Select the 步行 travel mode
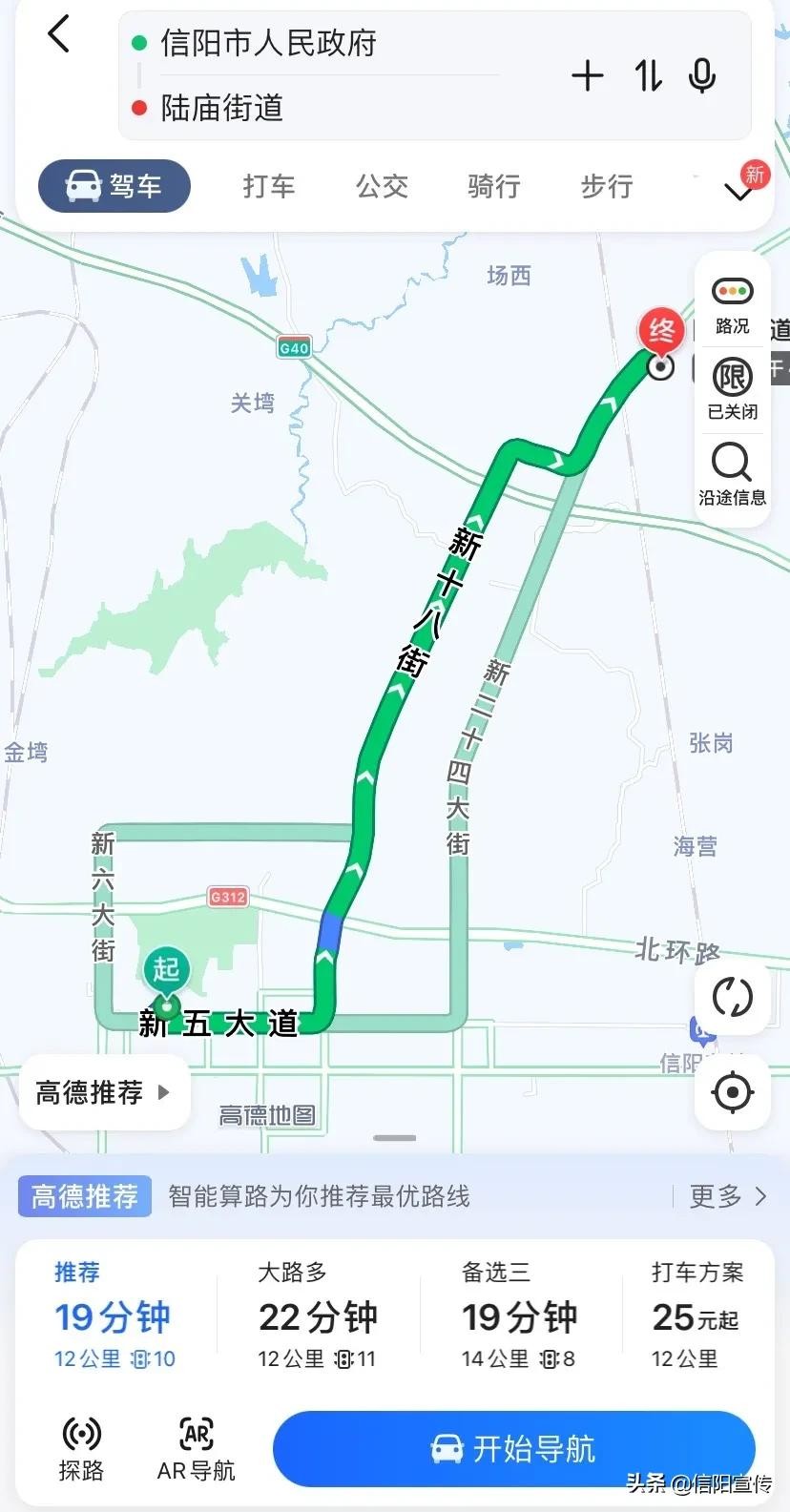This screenshot has width=790, height=1512. [607, 186]
